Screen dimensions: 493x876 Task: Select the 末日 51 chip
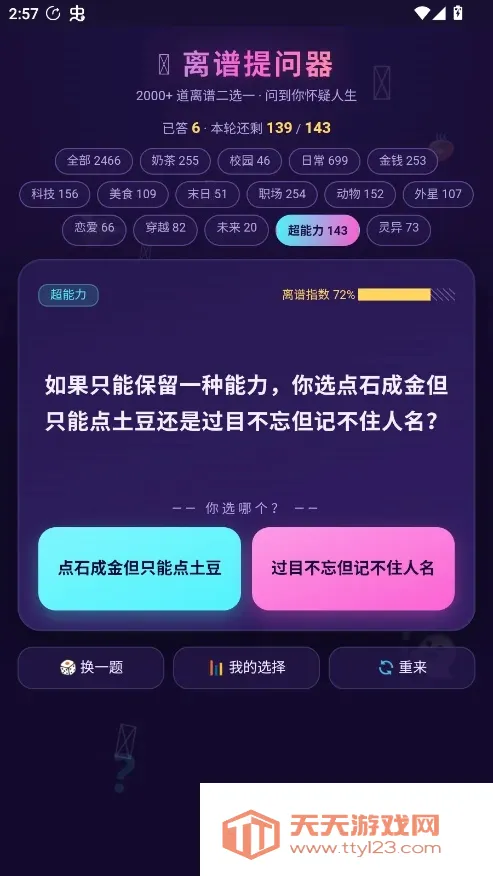pos(207,194)
